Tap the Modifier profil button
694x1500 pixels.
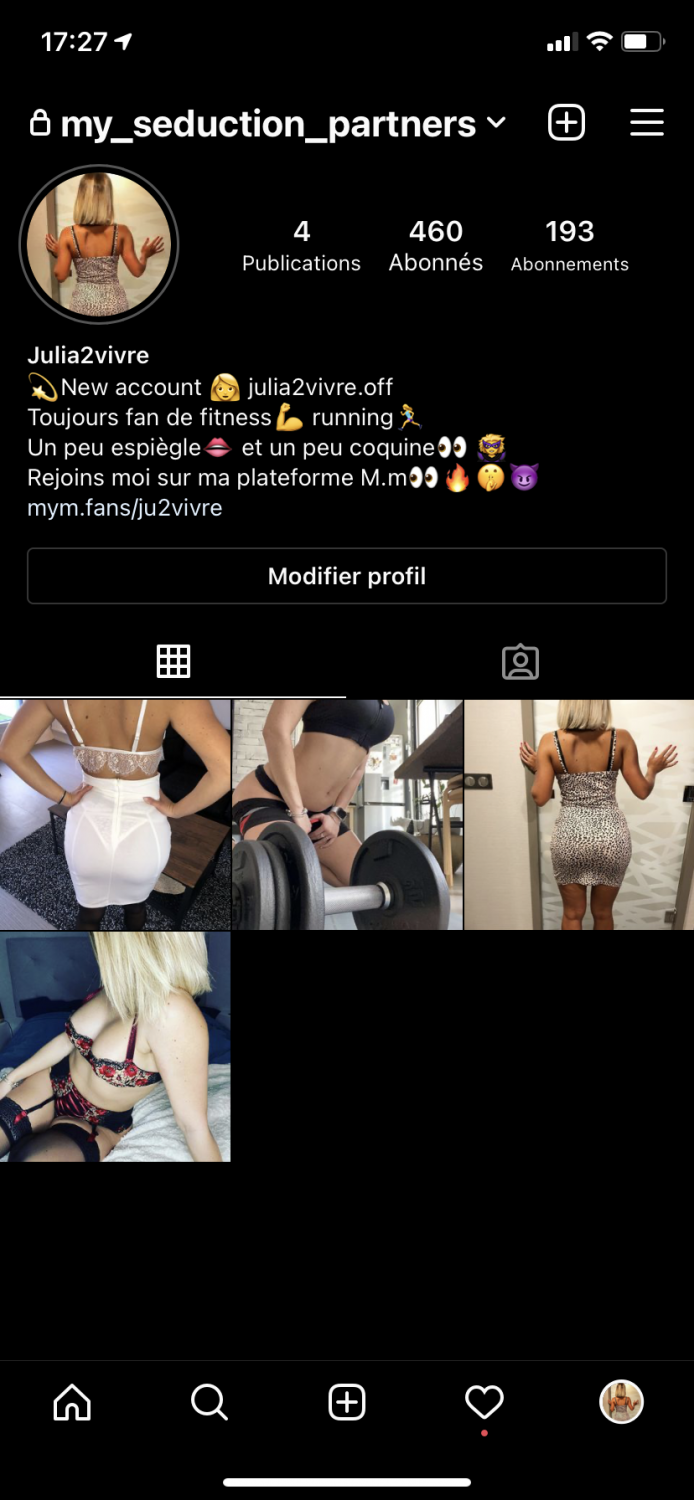(x=347, y=576)
